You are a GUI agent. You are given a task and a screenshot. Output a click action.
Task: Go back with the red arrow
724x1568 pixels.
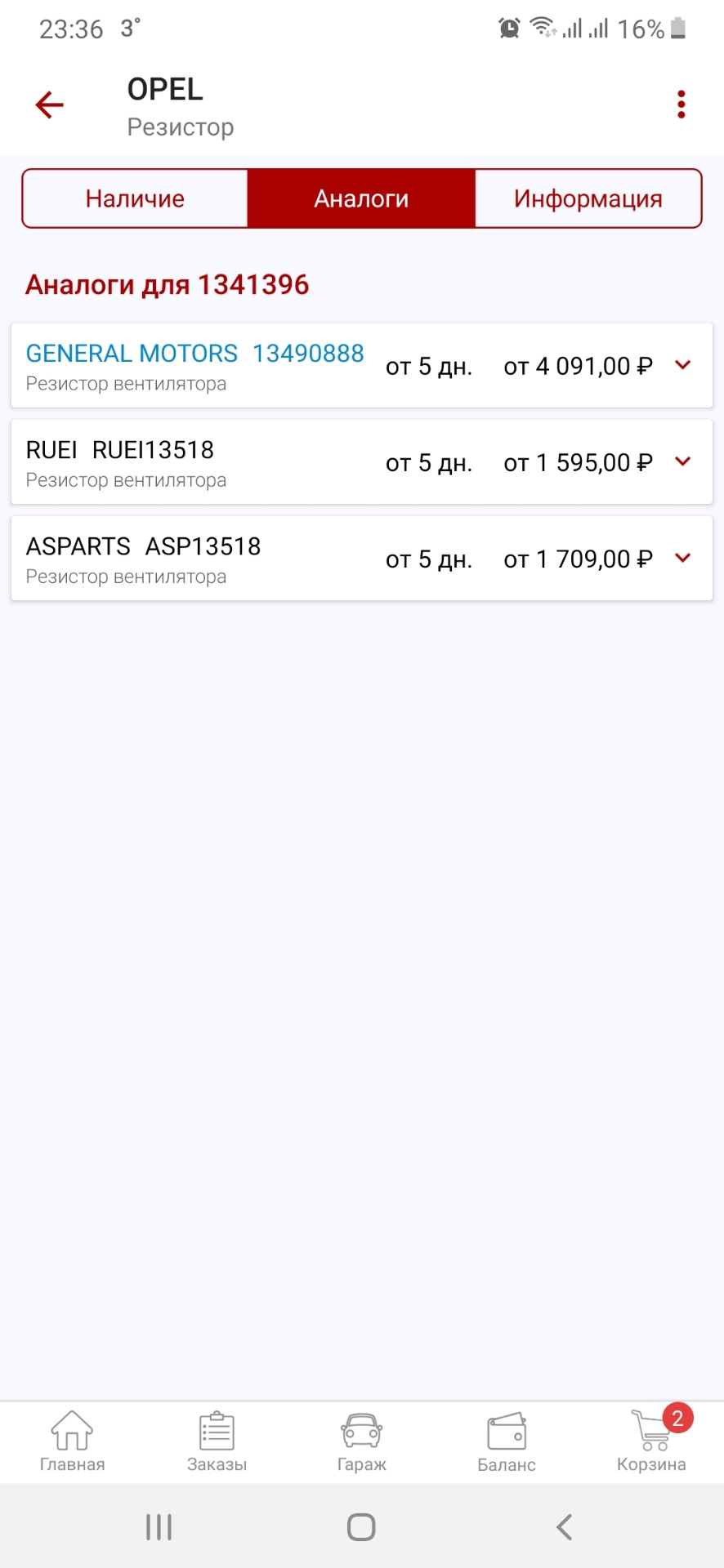click(x=50, y=105)
